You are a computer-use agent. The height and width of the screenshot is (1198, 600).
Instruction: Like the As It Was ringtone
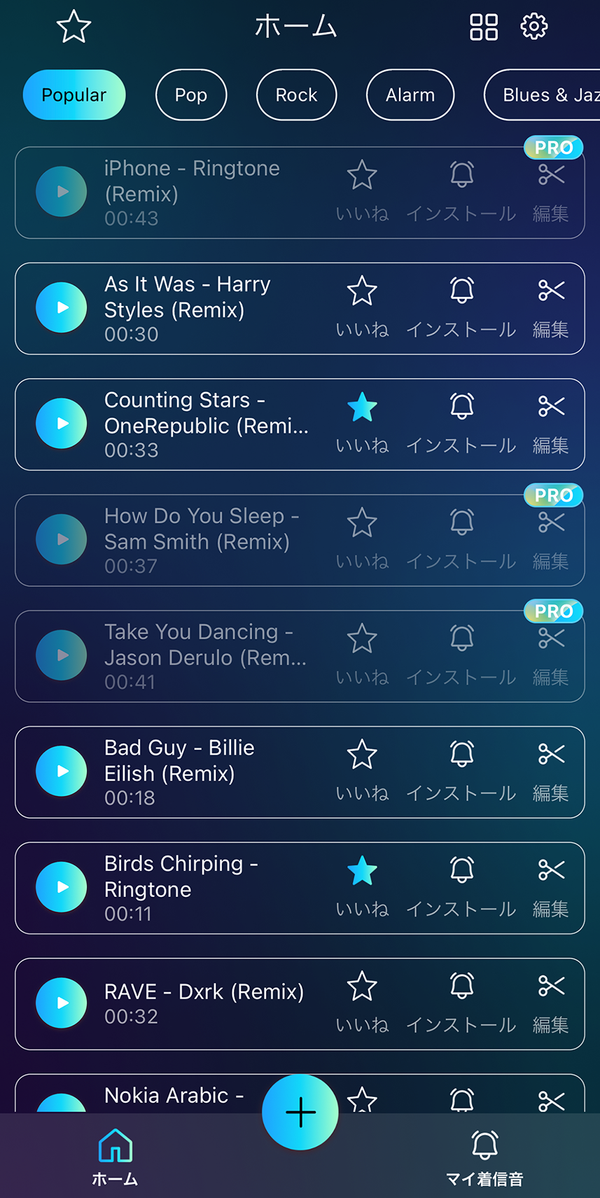[x=362, y=307]
